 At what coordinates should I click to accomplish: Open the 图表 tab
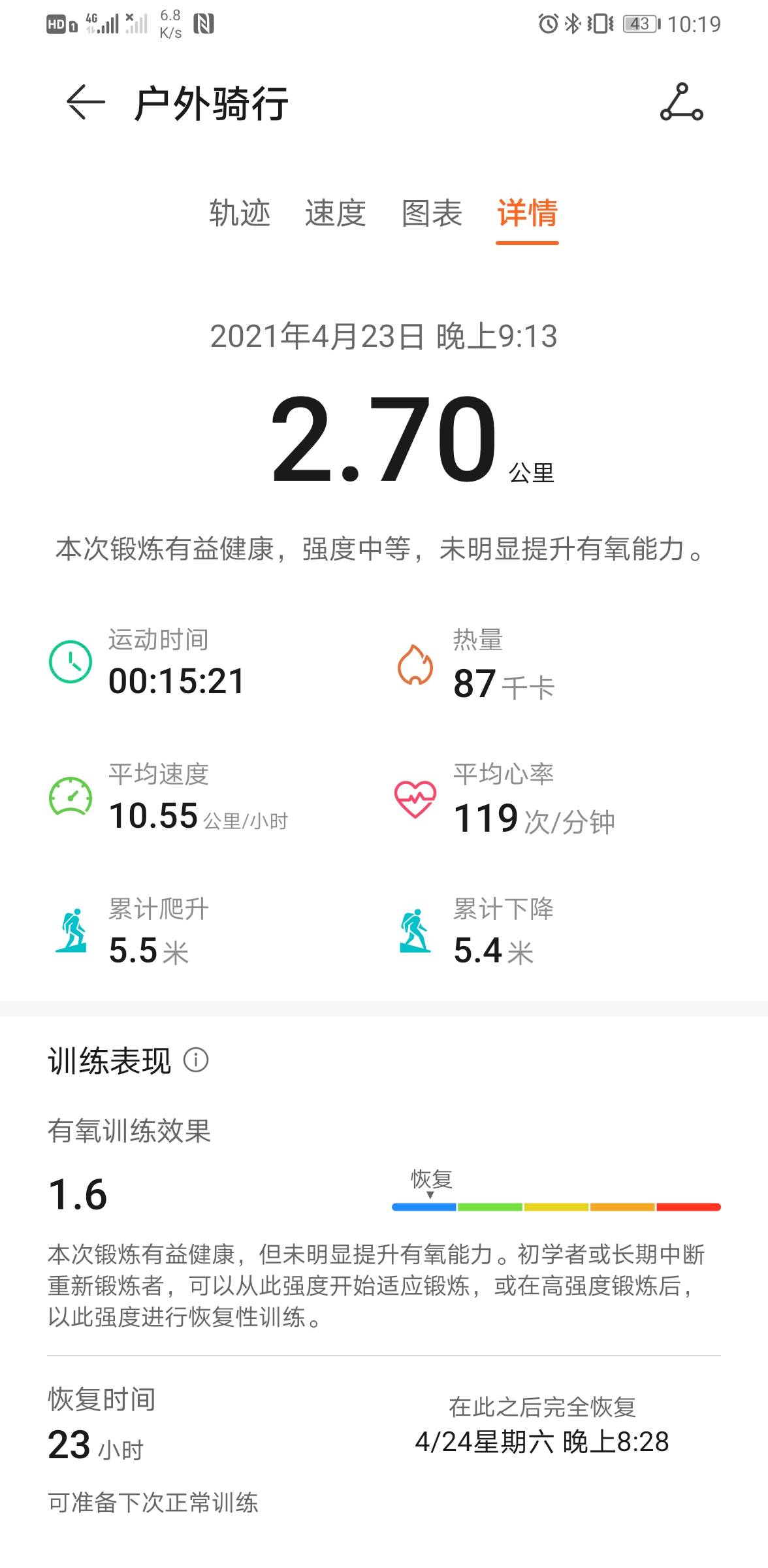(x=432, y=214)
